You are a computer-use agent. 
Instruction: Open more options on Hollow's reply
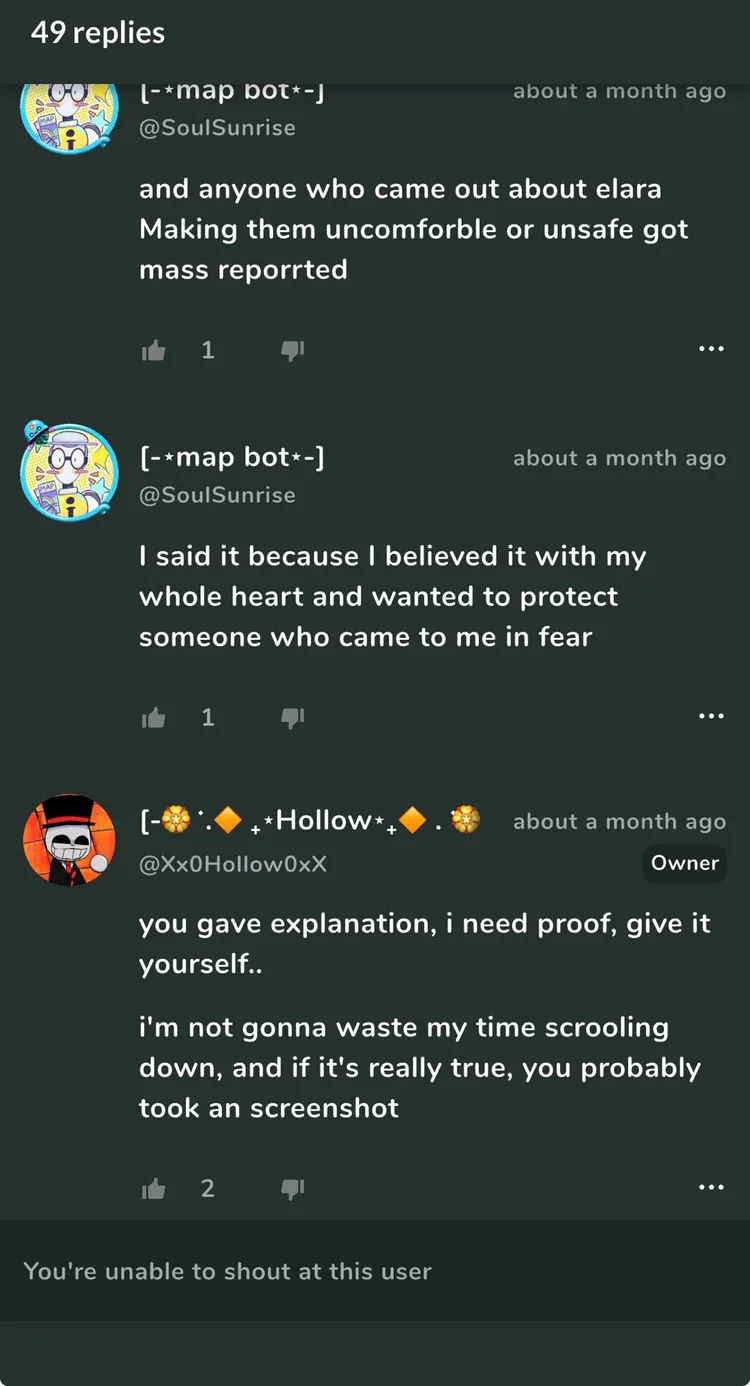click(711, 1187)
